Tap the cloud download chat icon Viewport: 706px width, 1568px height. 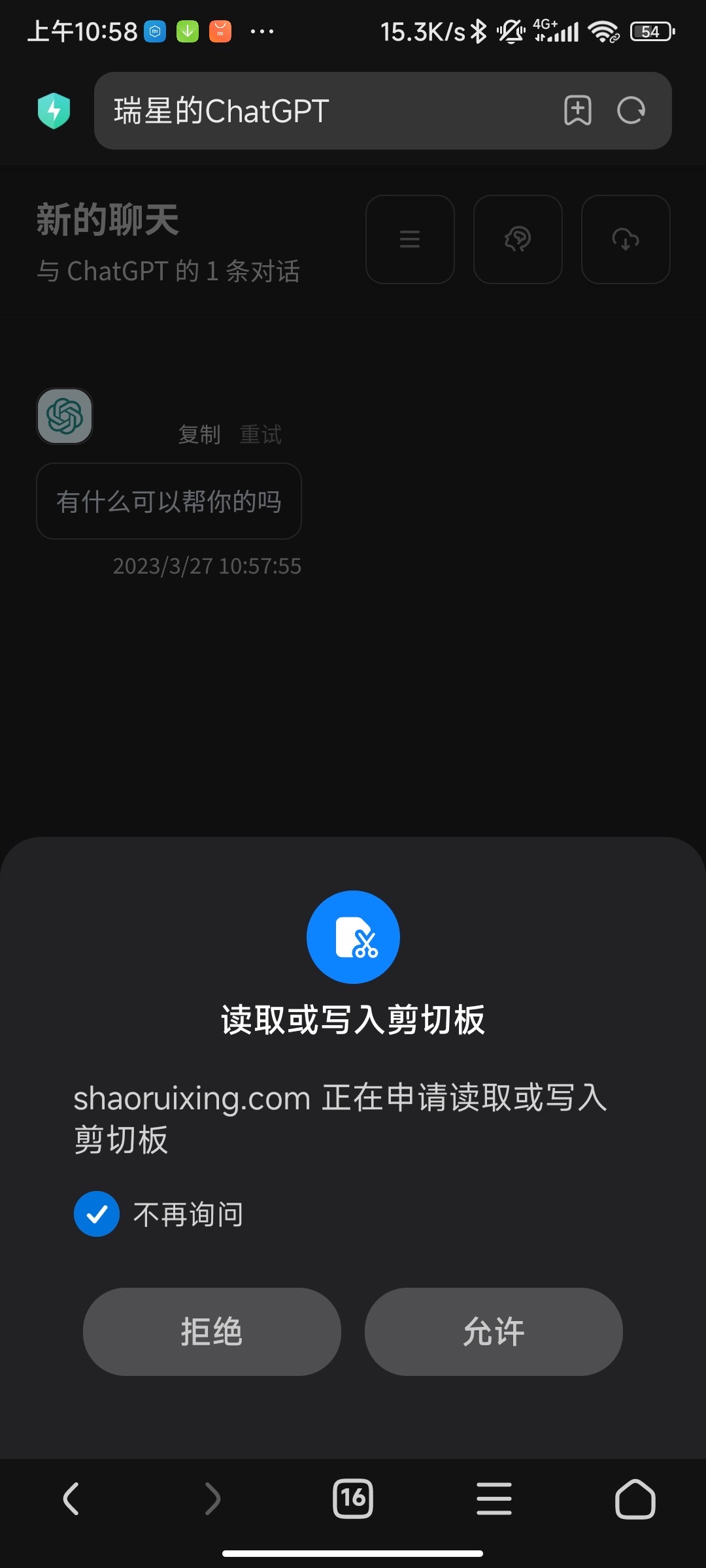(624, 240)
